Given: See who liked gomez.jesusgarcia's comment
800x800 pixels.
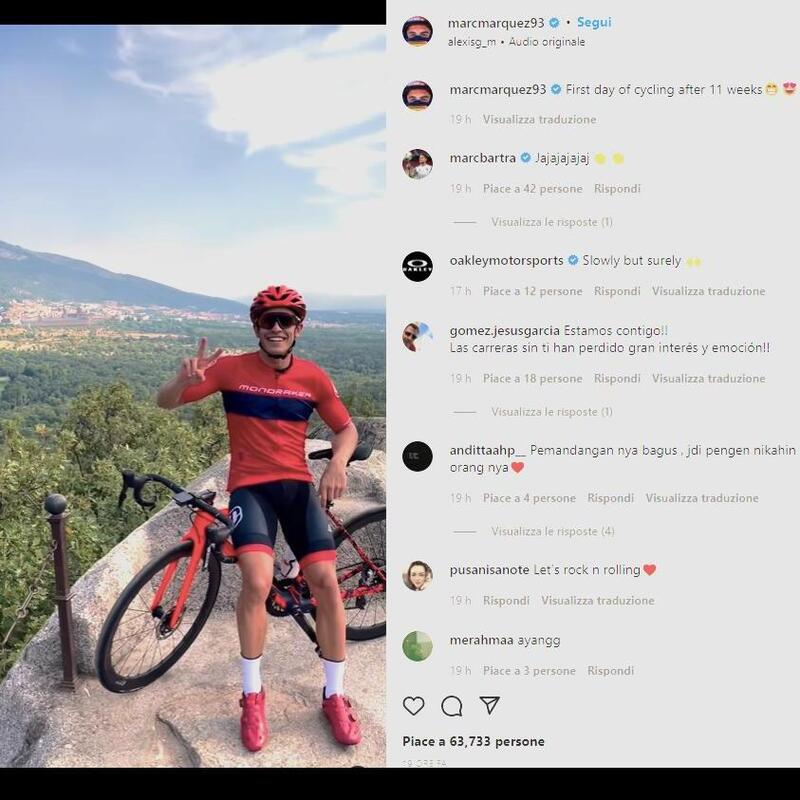Looking at the screenshot, I should click(x=532, y=379).
